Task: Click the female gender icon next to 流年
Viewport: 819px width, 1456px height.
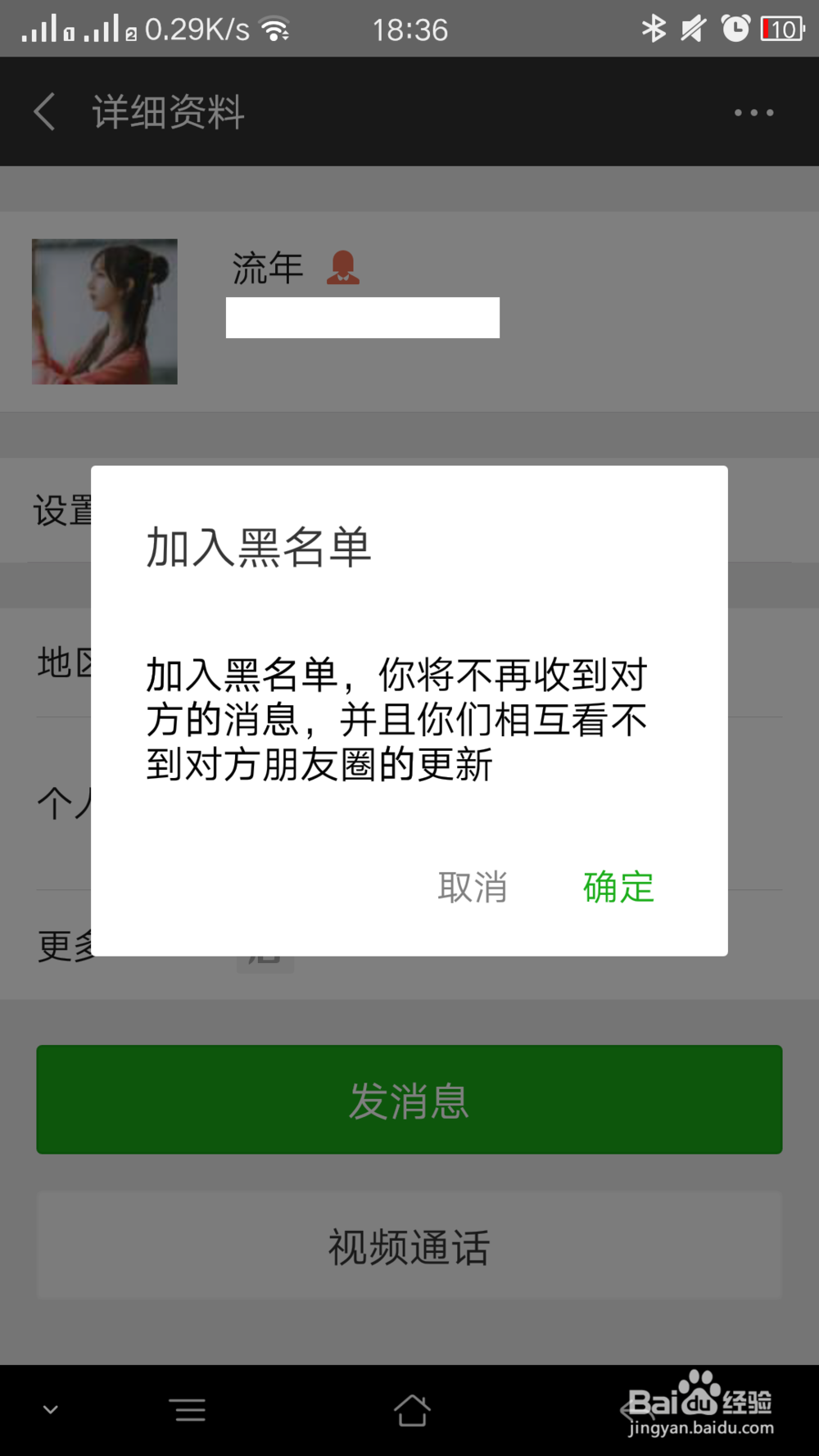Action: coord(343,266)
